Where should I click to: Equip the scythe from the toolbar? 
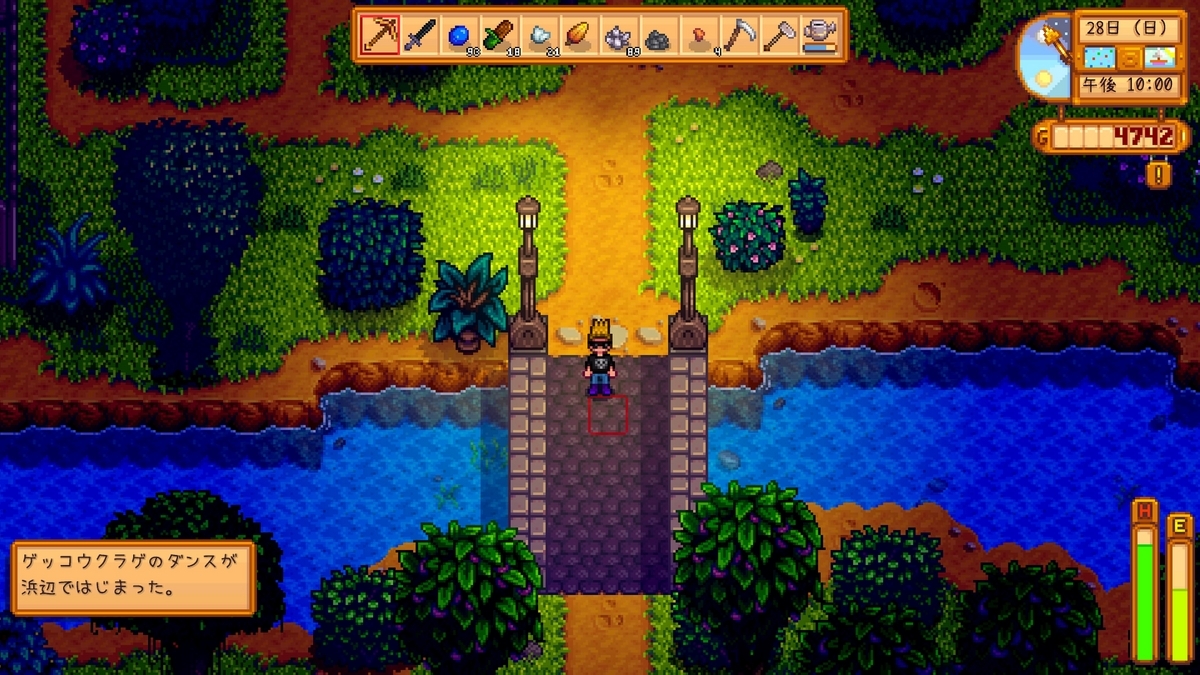click(x=738, y=36)
